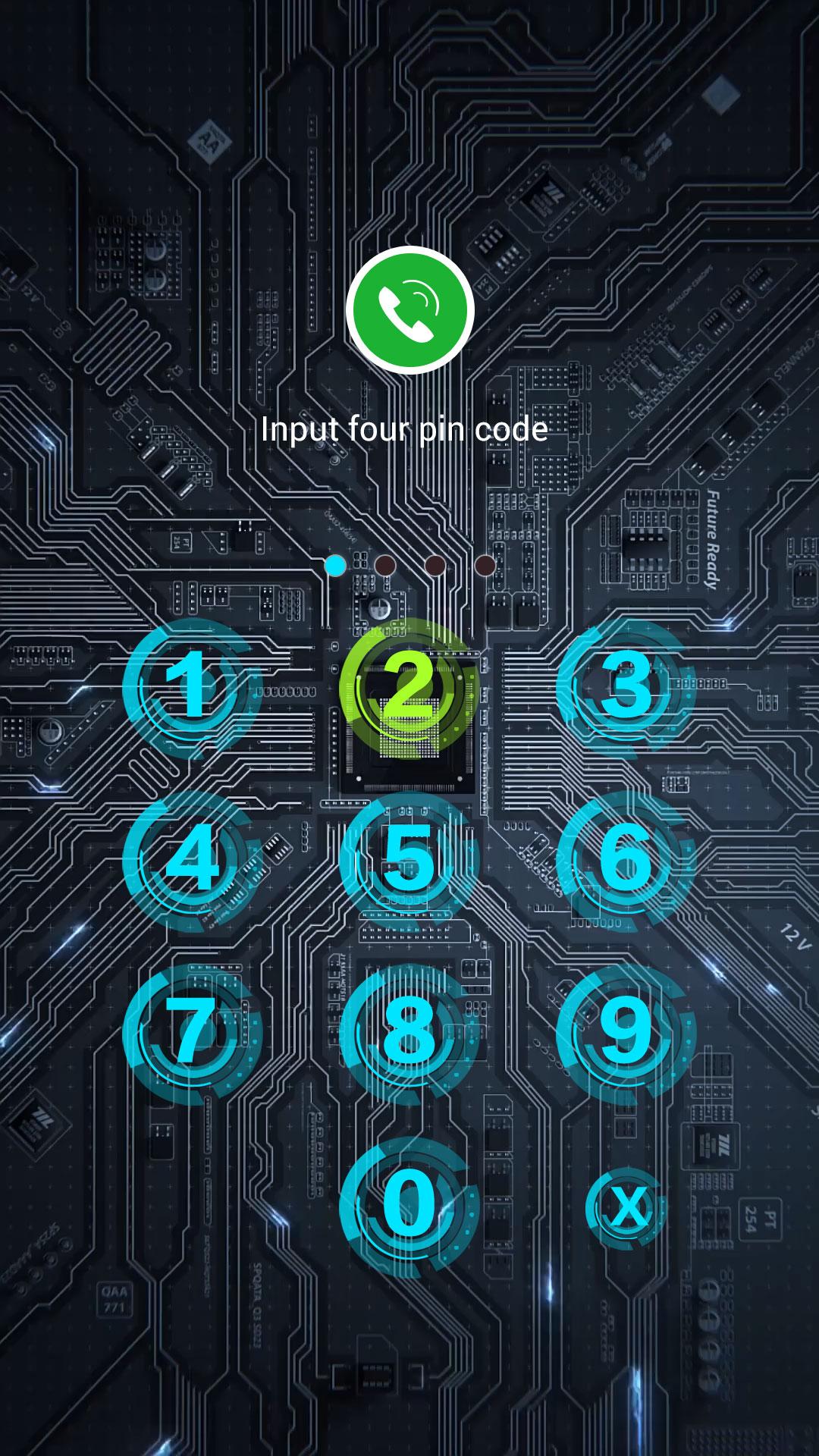
Task: Tap the highlighted number 2 key
Action: coord(409,687)
